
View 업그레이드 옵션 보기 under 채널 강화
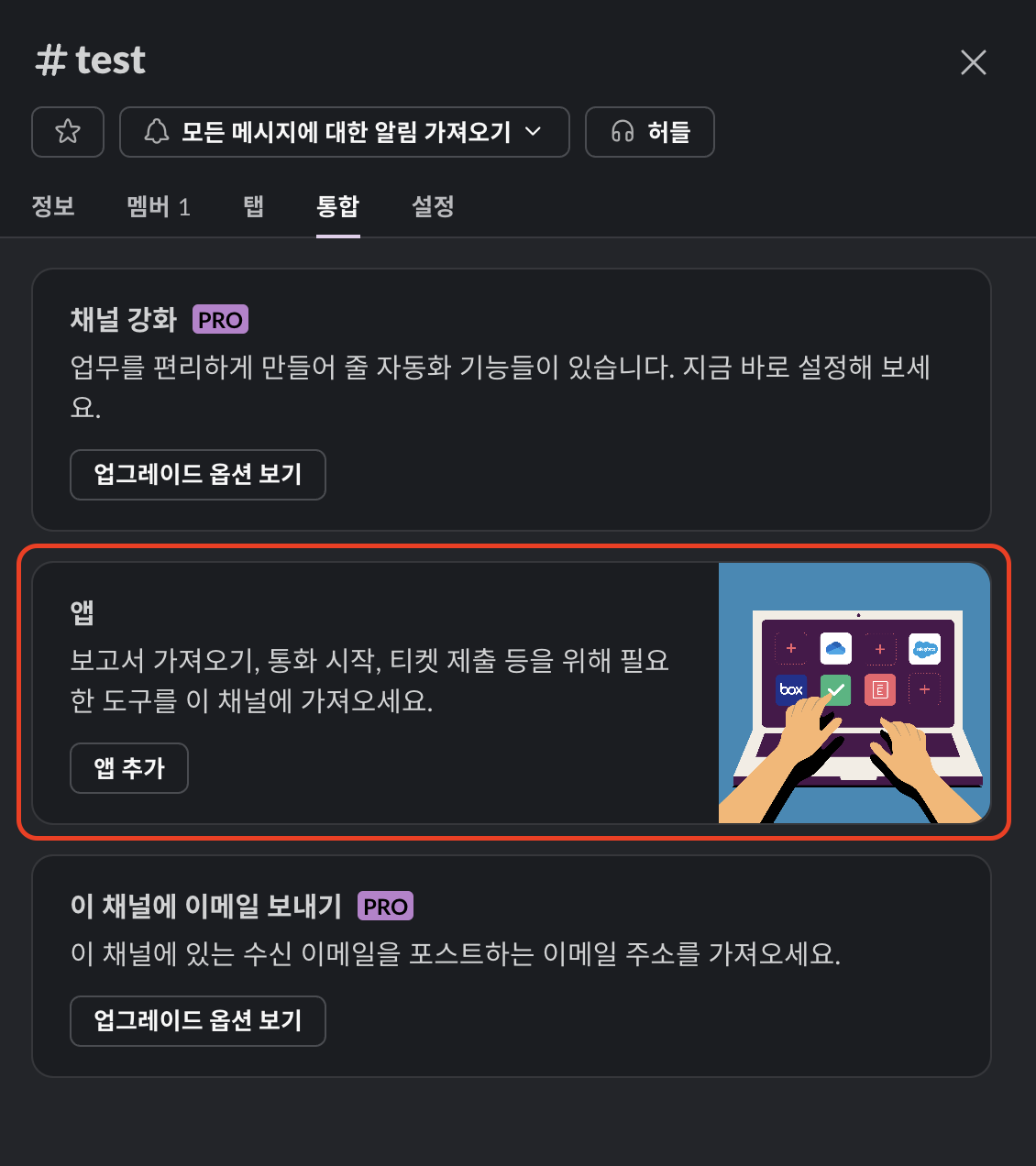click(198, 475)
